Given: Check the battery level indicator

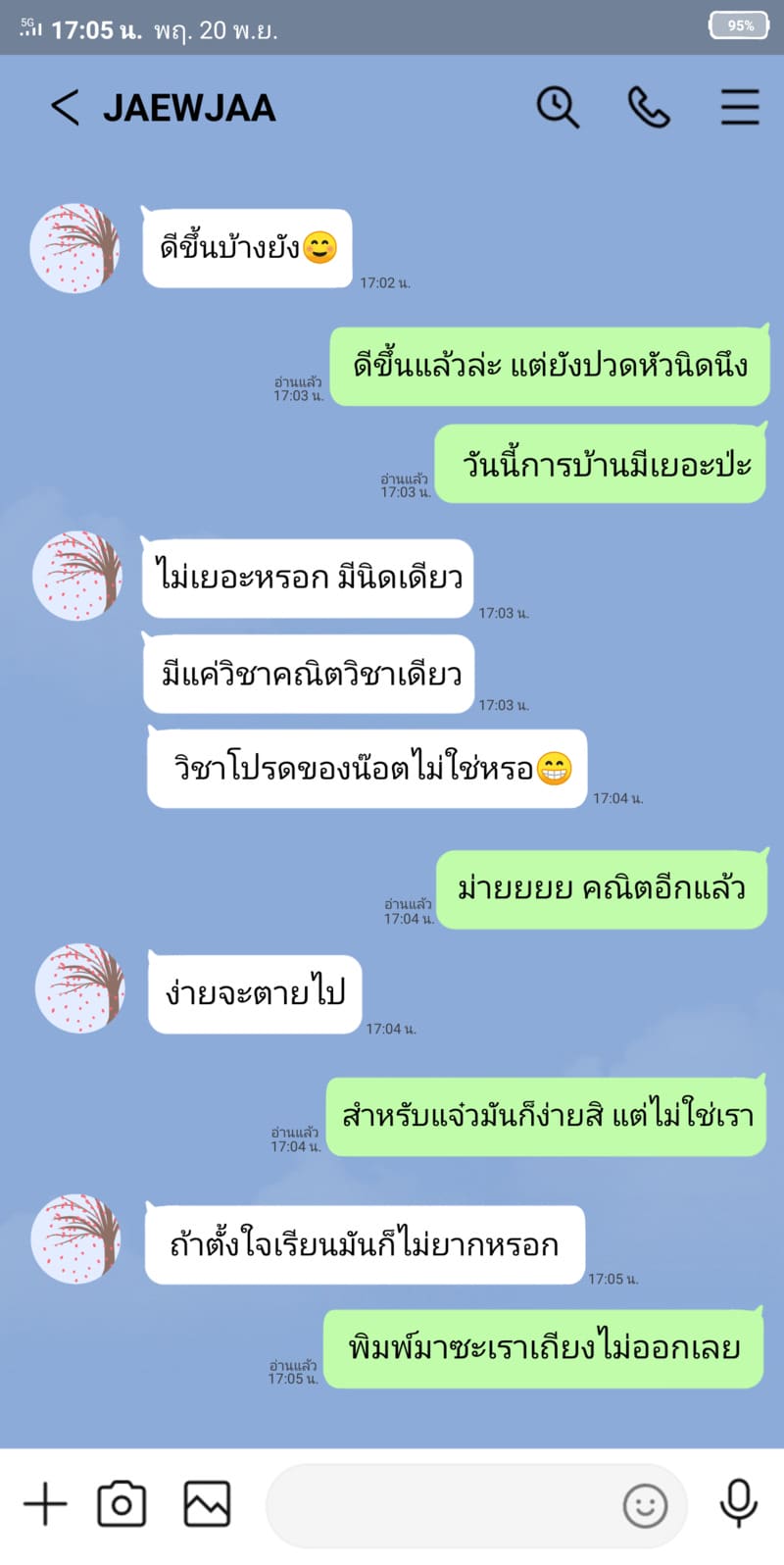Looking at the screenshot, I should click(x=737, y=25).
